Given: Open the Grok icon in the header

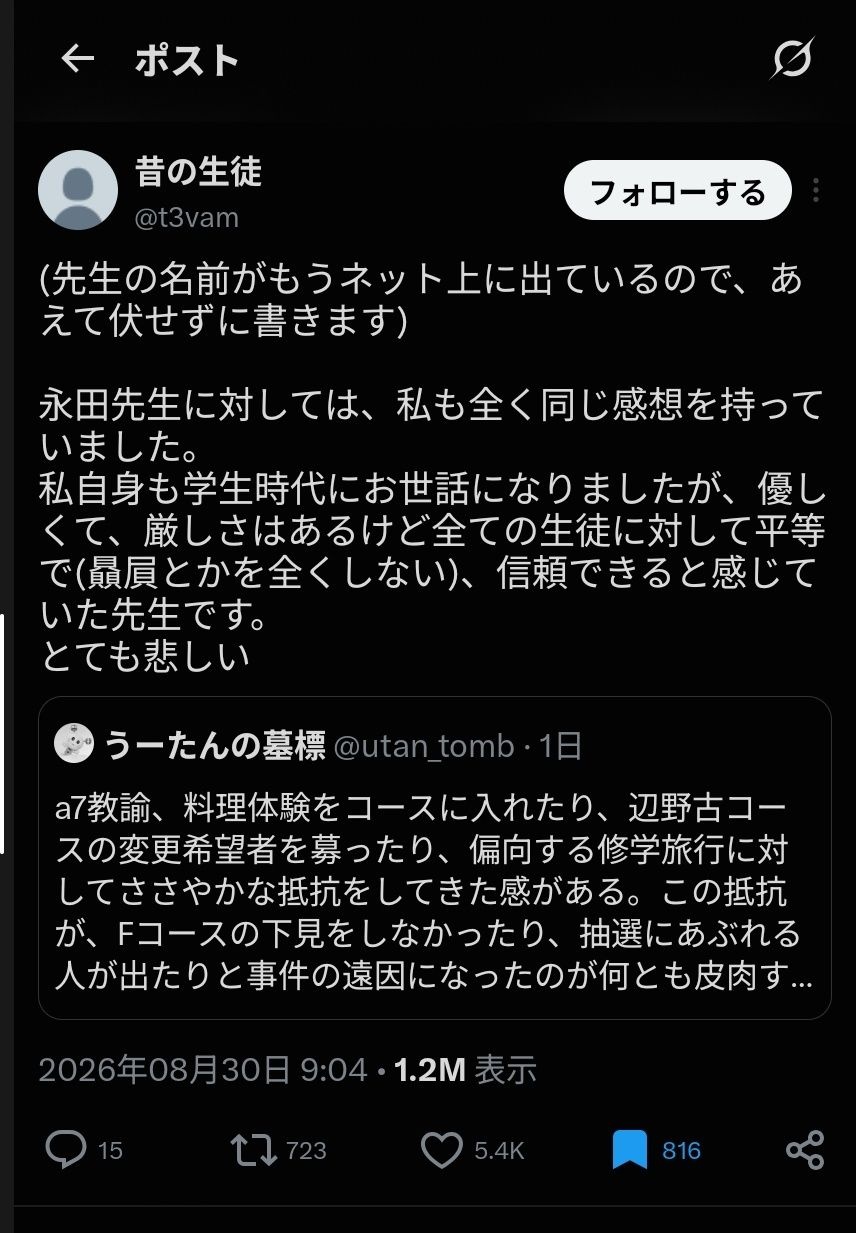Looking at the screenshot, I should pyautogui.click(x=791, y=60).
